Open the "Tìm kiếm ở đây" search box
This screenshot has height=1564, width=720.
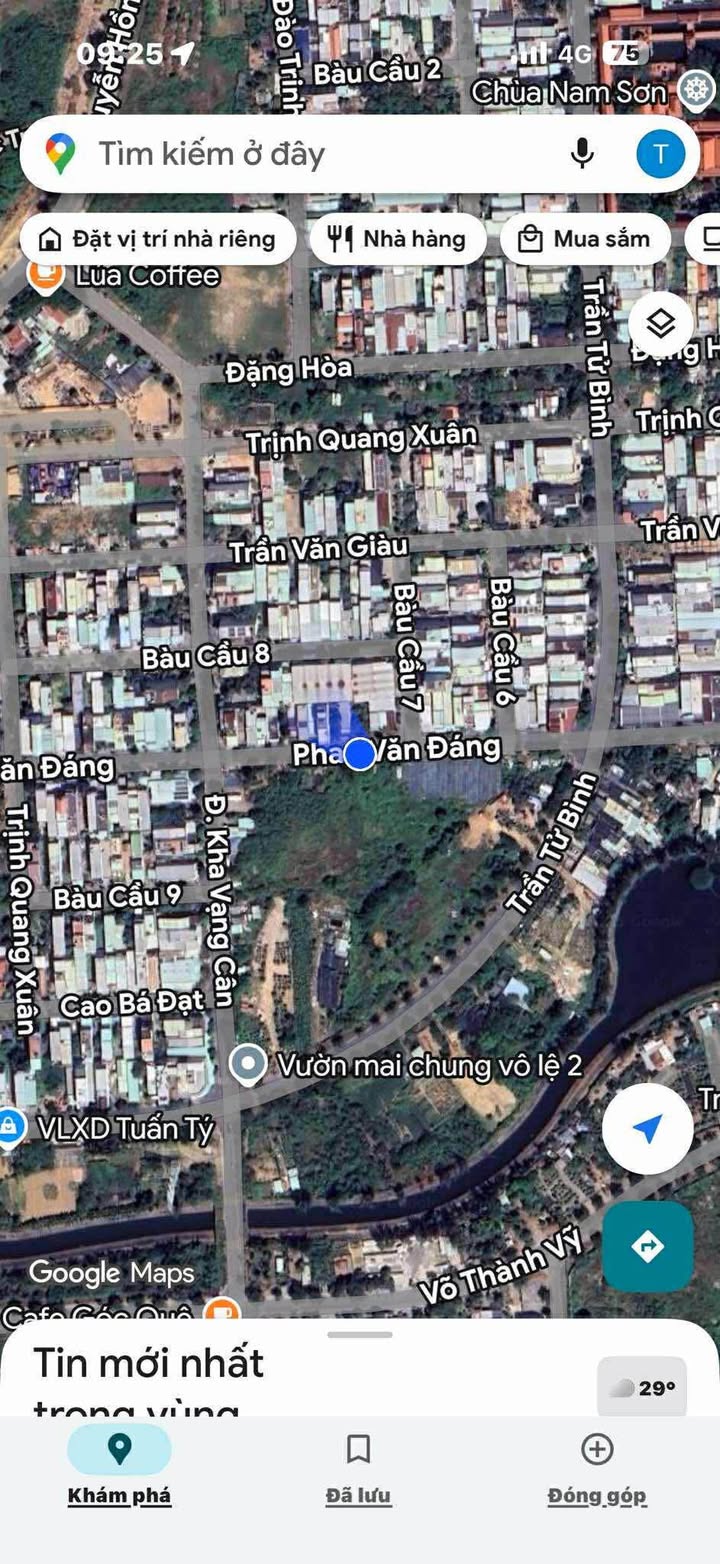click(x=300, y=154)
